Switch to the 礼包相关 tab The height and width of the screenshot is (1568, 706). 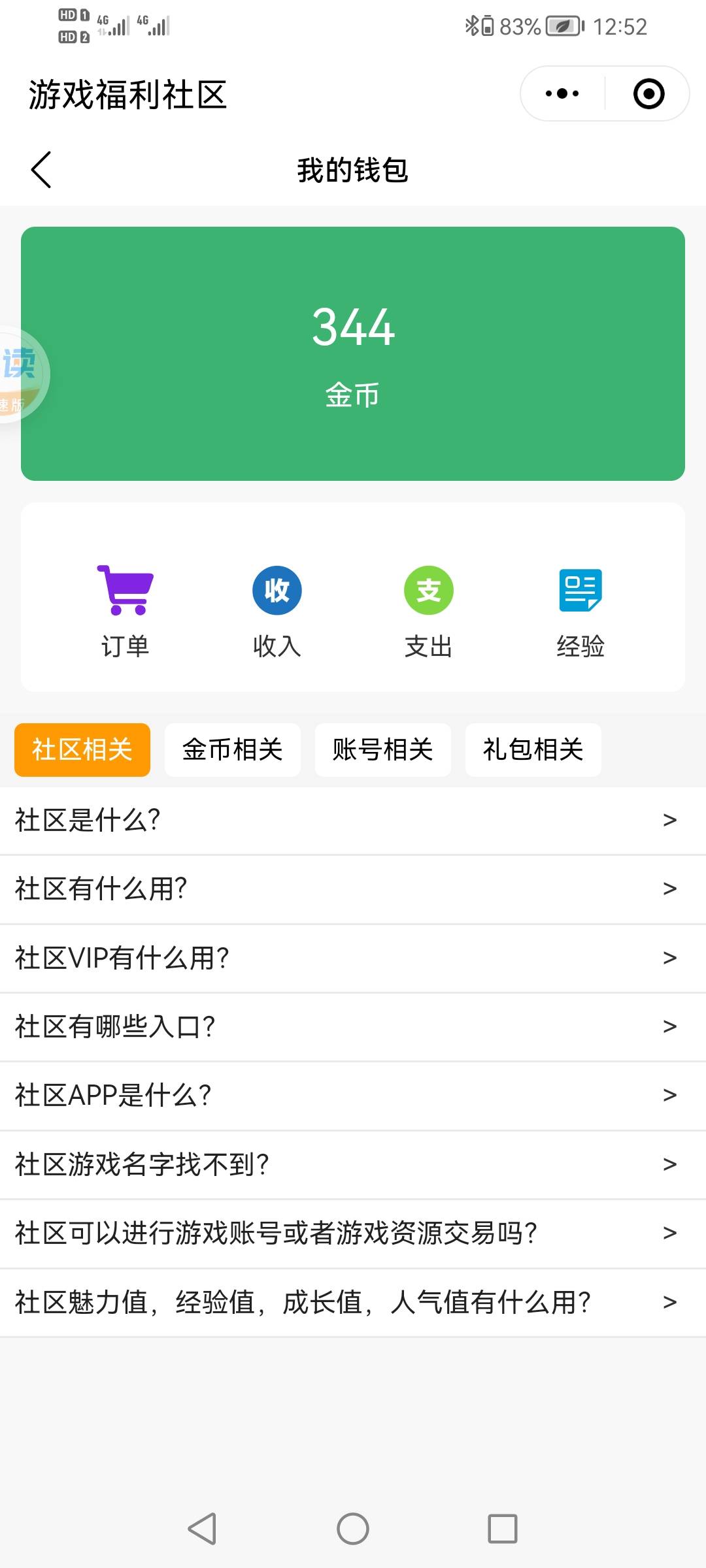coord(533,750)
